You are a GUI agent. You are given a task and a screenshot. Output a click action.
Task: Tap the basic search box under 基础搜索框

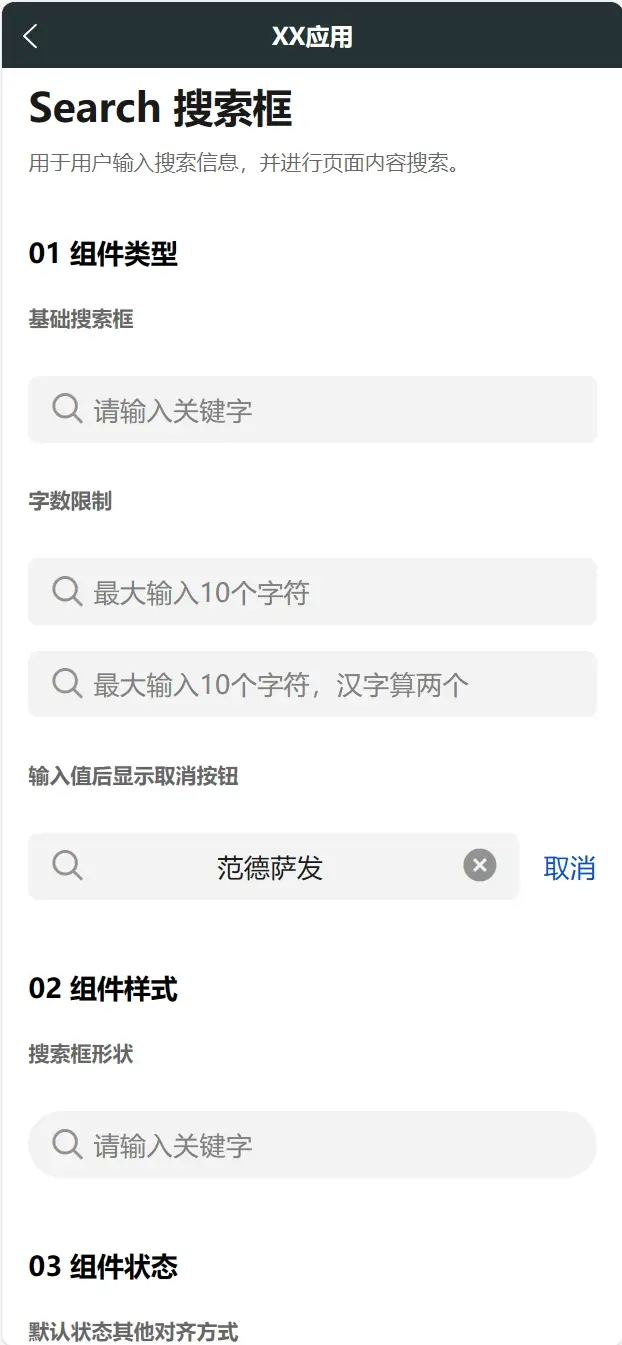point(312,410)
